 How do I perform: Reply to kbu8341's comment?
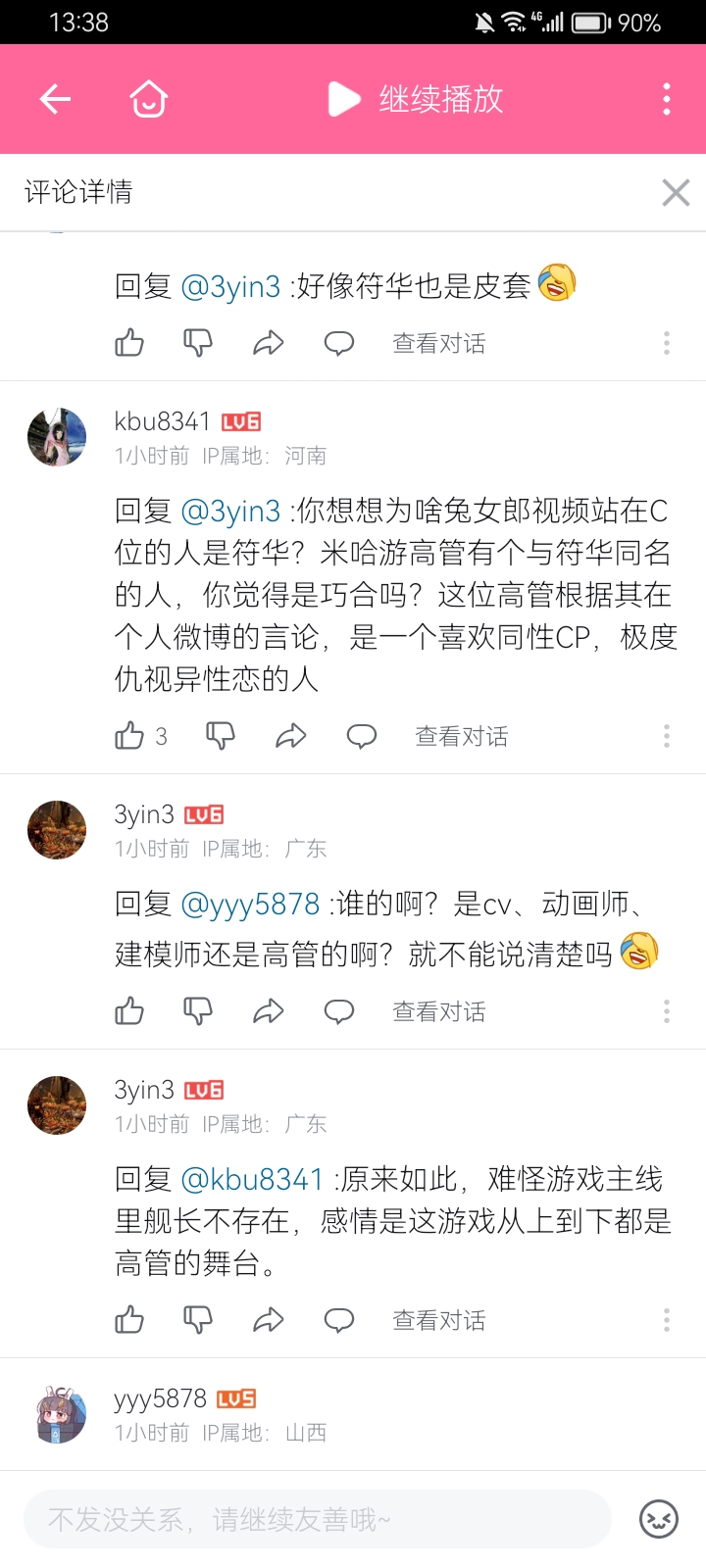click(362, 736)
